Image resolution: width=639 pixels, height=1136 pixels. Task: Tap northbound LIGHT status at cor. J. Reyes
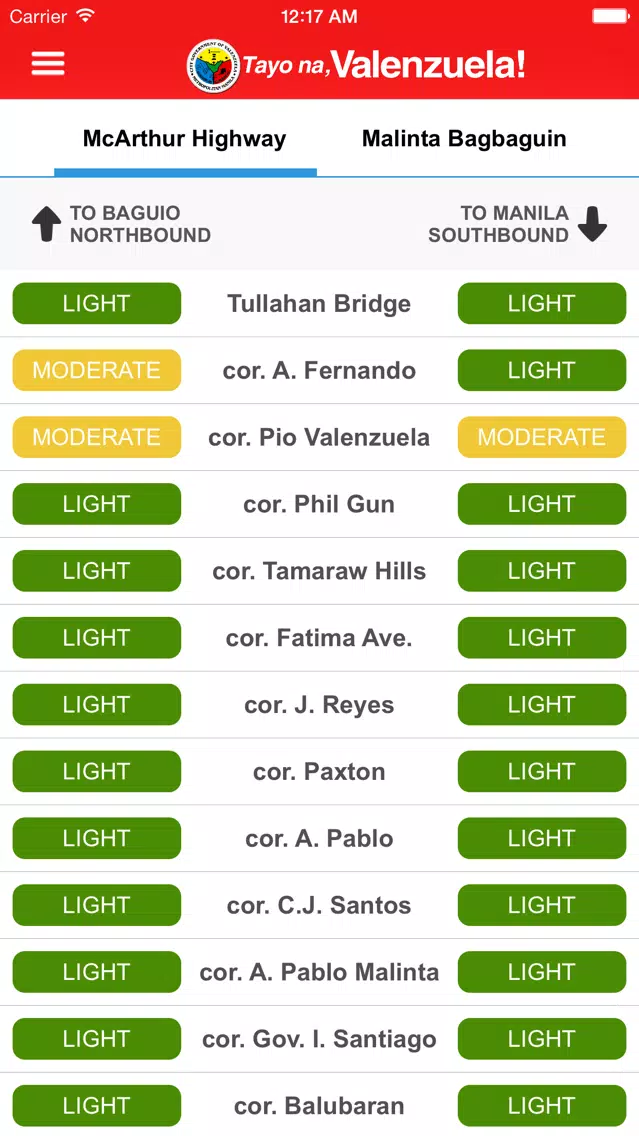click(x=96, y=704)
